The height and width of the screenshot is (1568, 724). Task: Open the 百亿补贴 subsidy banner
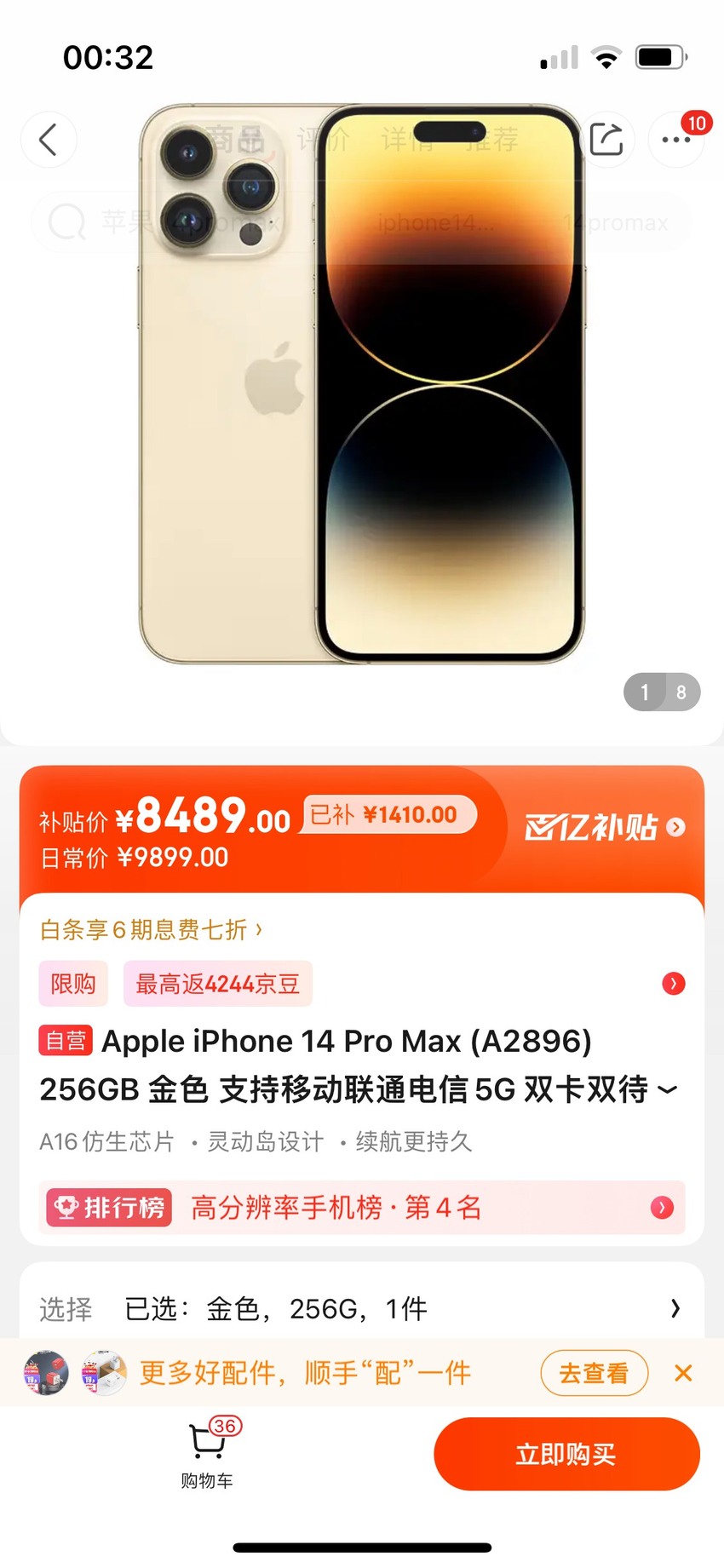click(604, 827)
